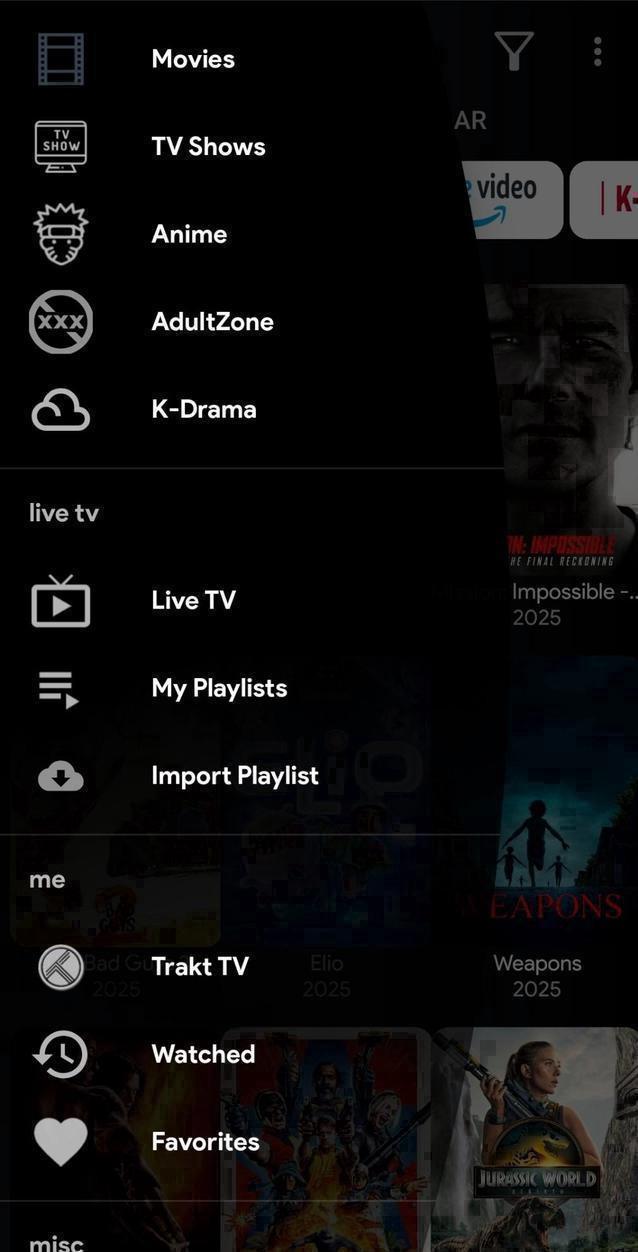Open Live TV

[193, 600]
